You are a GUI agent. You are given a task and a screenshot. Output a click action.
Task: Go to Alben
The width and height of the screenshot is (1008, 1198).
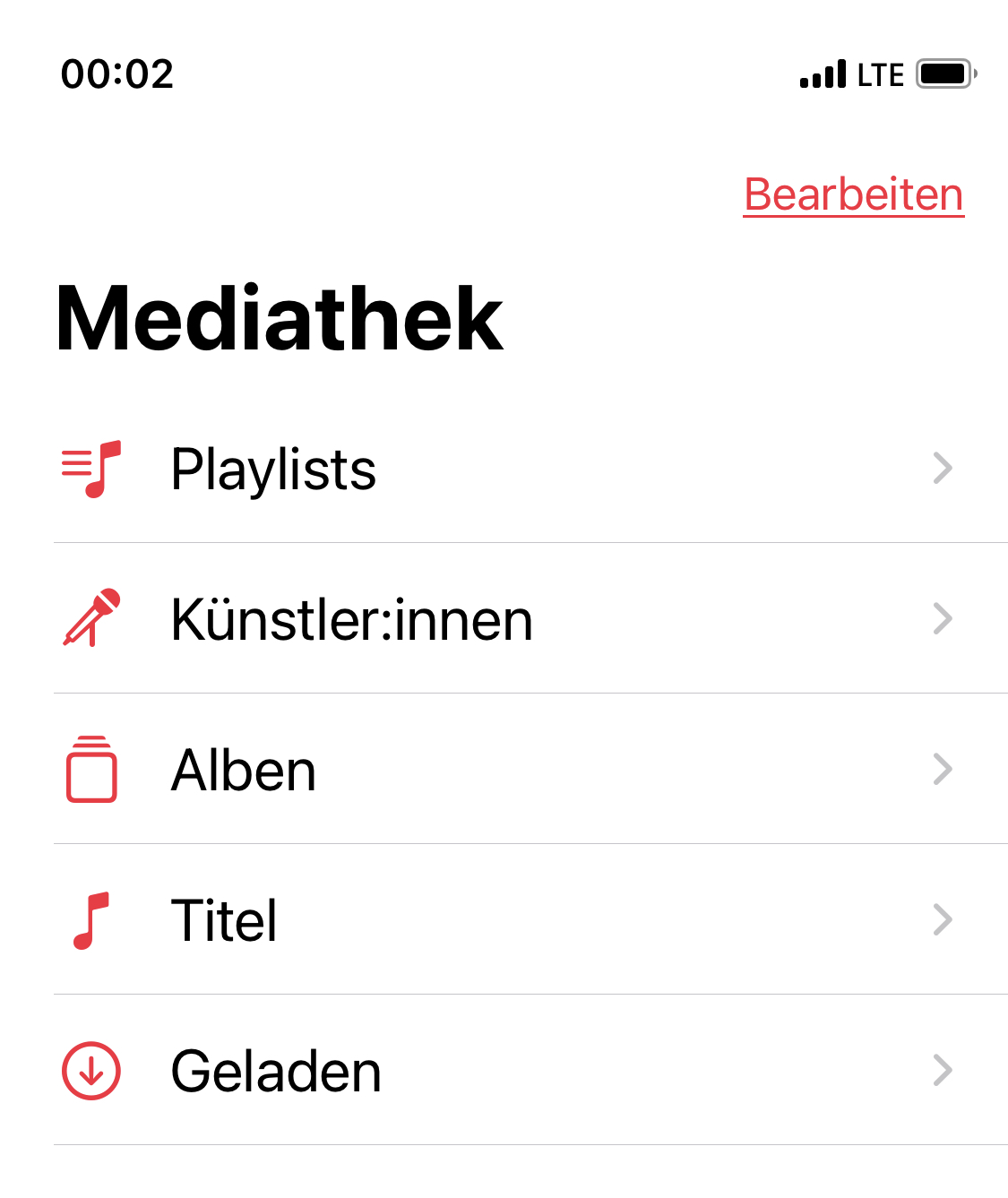pos(244,770)
